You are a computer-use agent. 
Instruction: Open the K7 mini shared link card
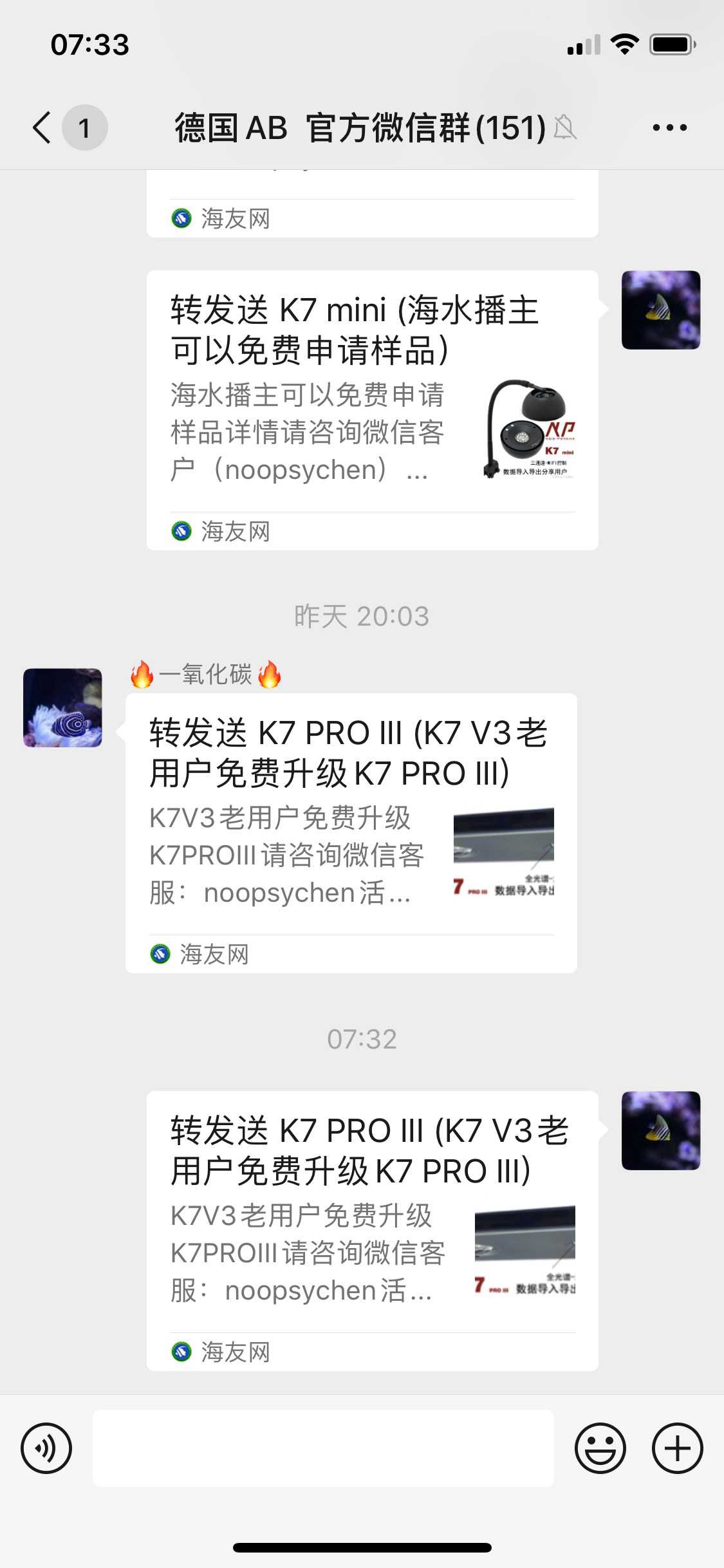[372, 409]
